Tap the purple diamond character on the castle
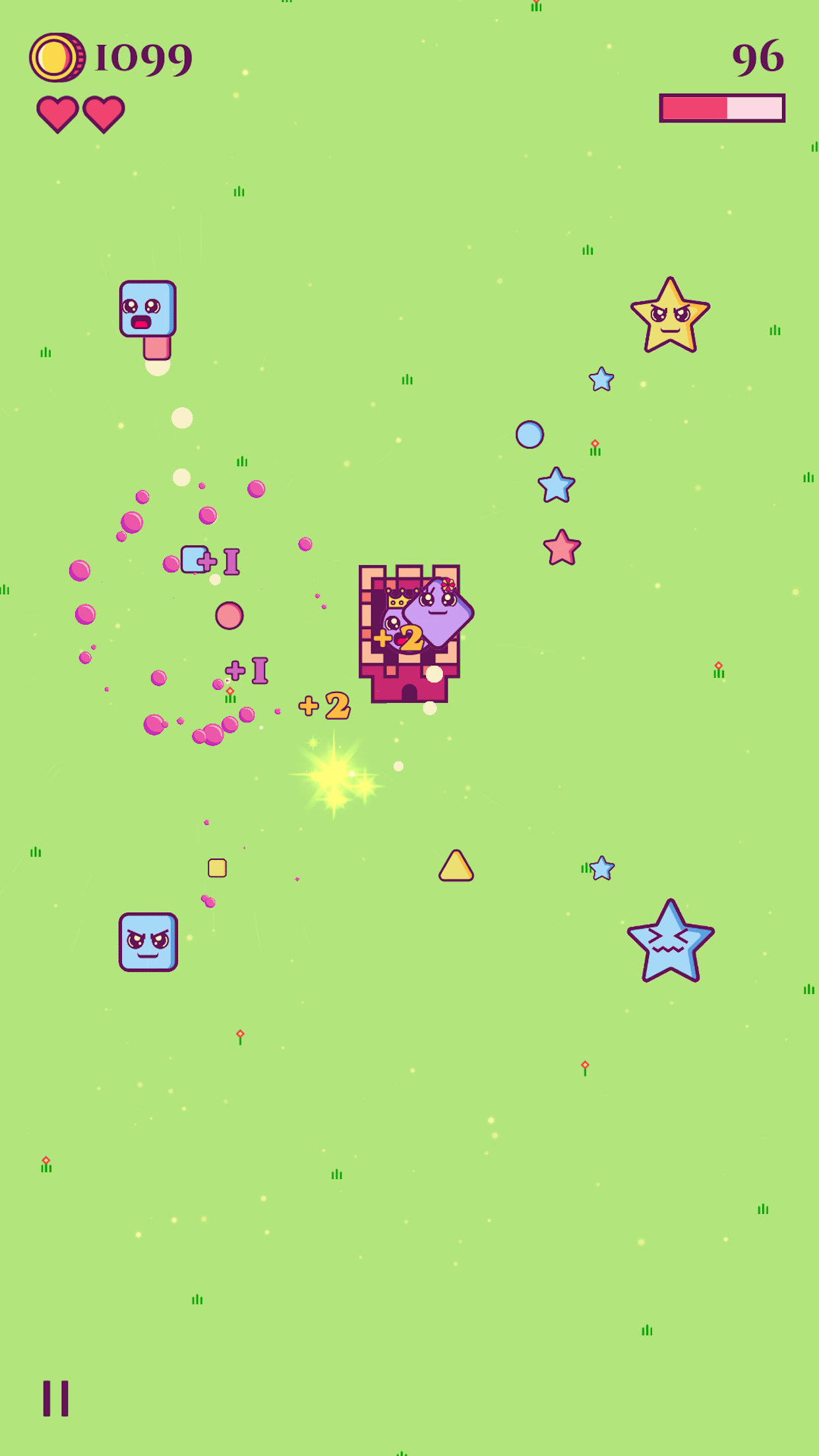819x1456 pixels. coord(439,613)
